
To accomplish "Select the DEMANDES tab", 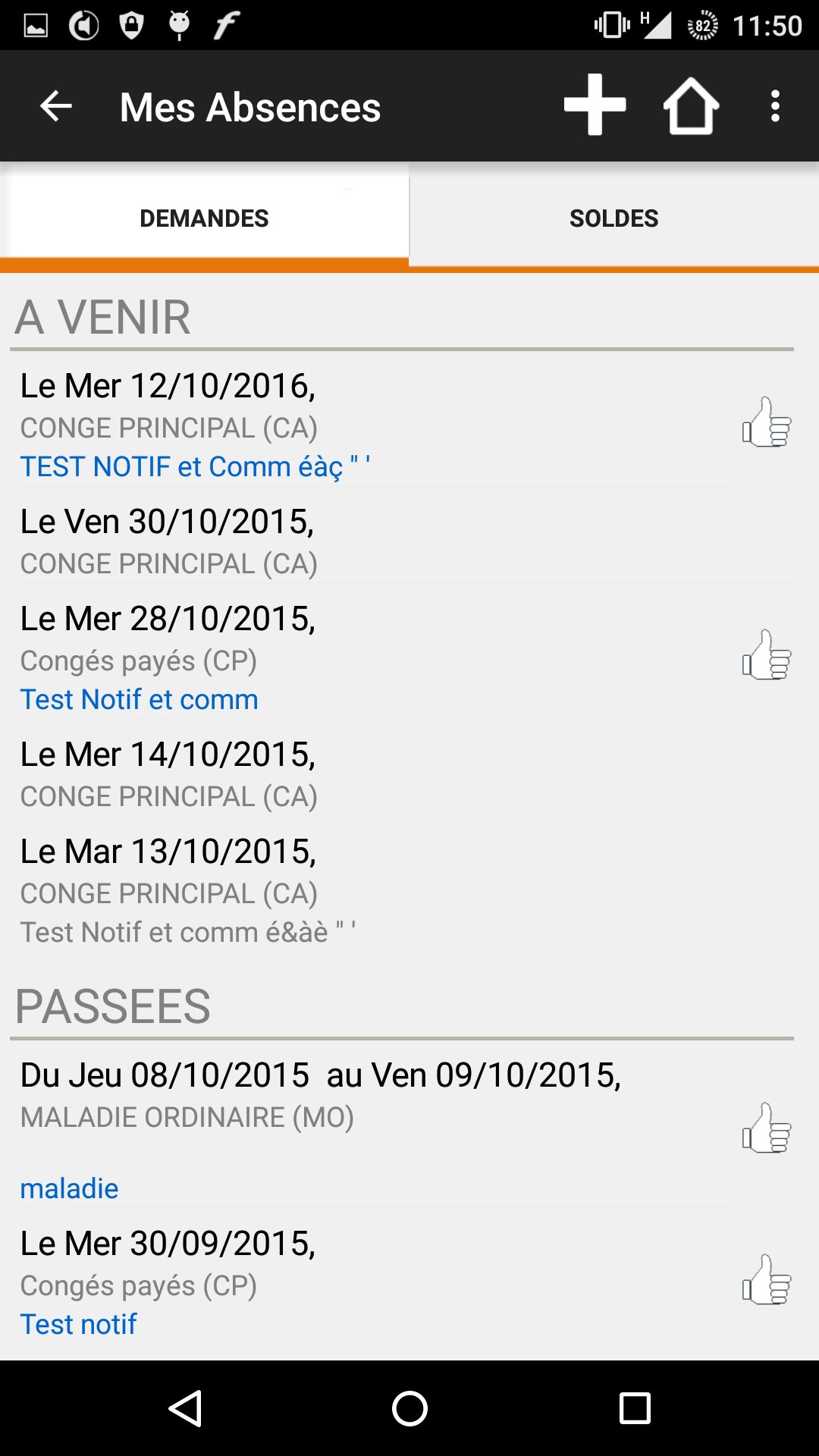I will pyautogui.click(x=205, y=218).
